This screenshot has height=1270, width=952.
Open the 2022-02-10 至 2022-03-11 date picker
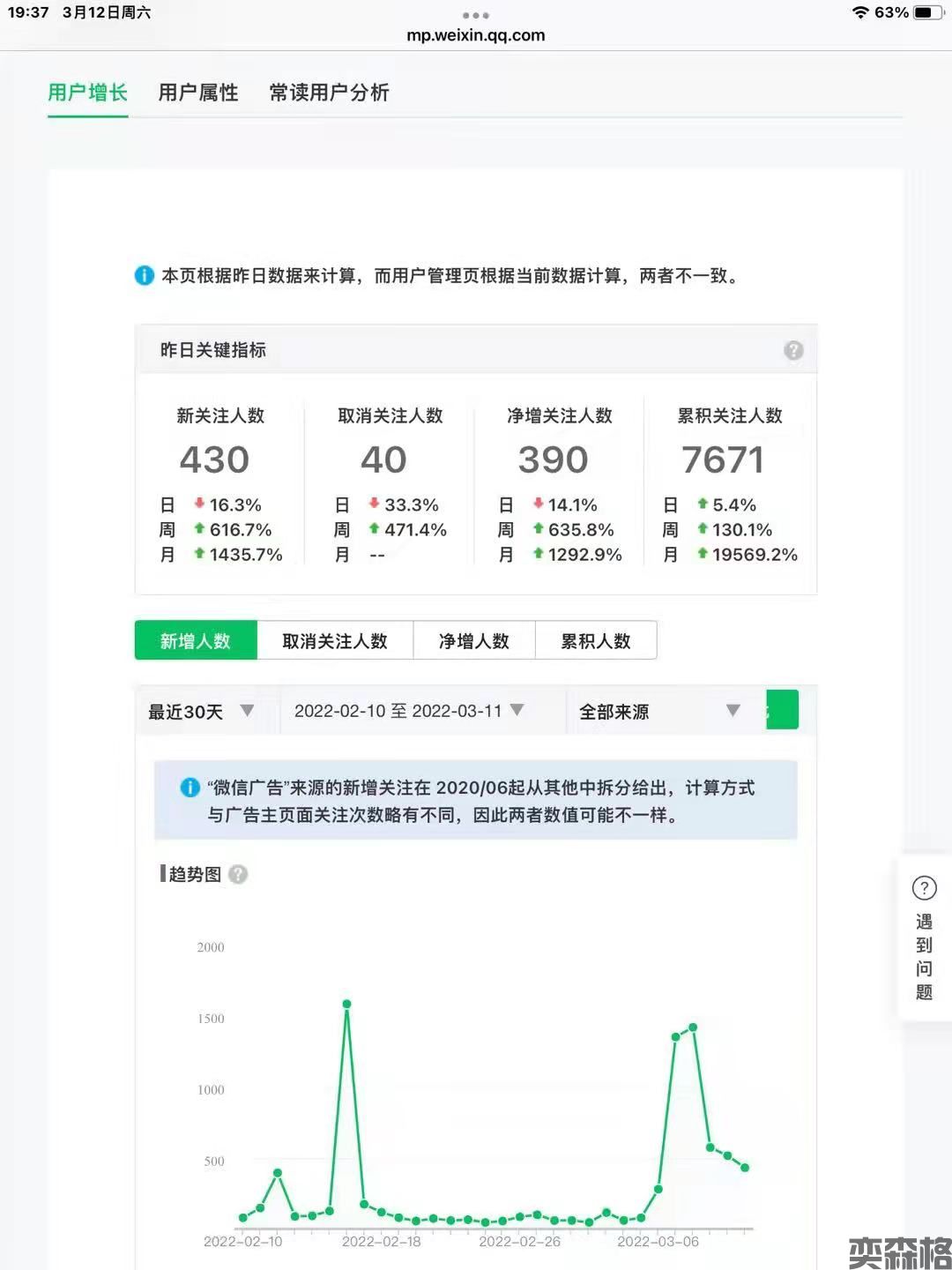tap(409, 711)
